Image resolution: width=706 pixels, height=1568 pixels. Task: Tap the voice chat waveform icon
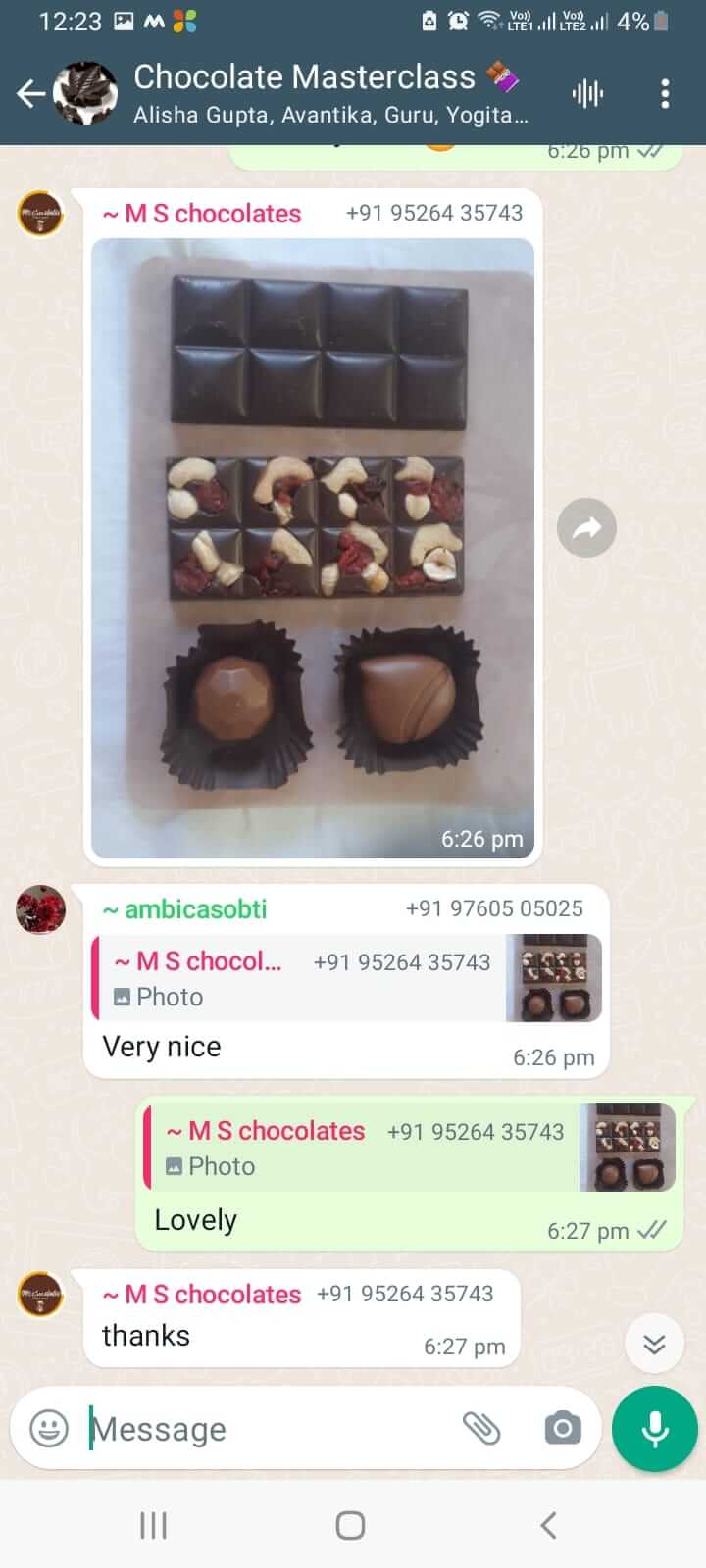pyautogui.click(x=587, y=93)
